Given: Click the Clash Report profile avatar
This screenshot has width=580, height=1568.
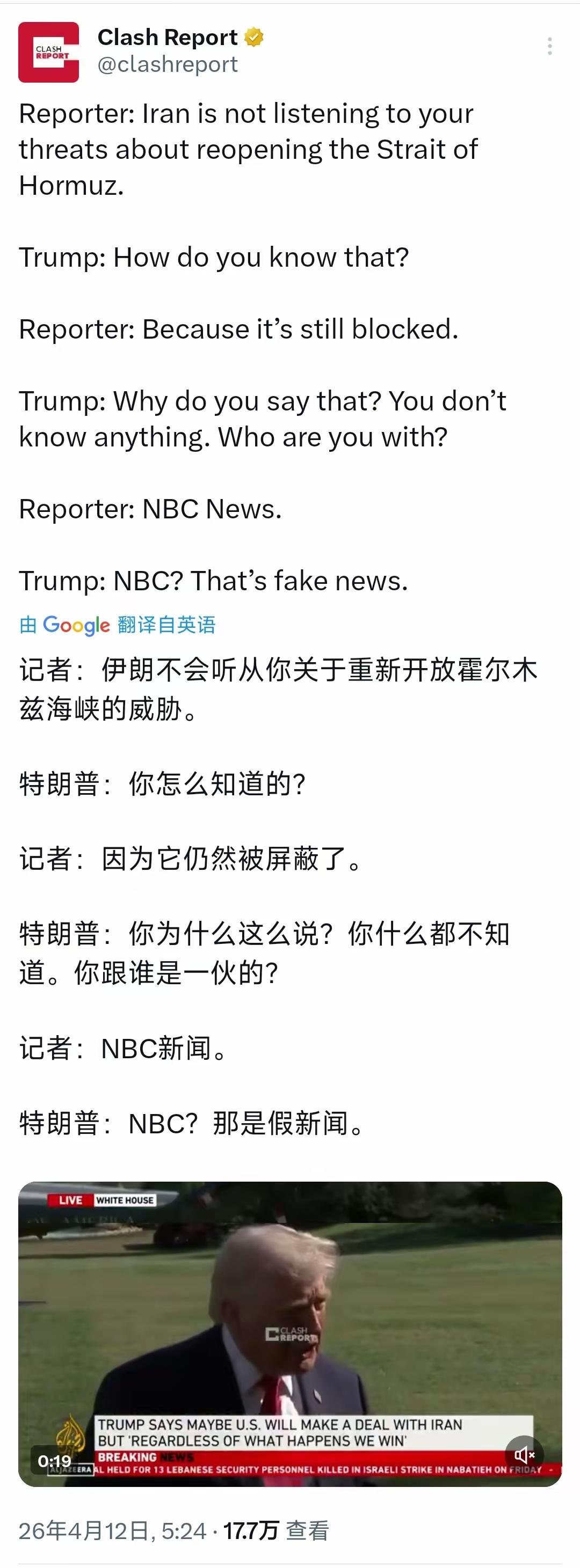Looking at the screenshot, I should (49, 51).
